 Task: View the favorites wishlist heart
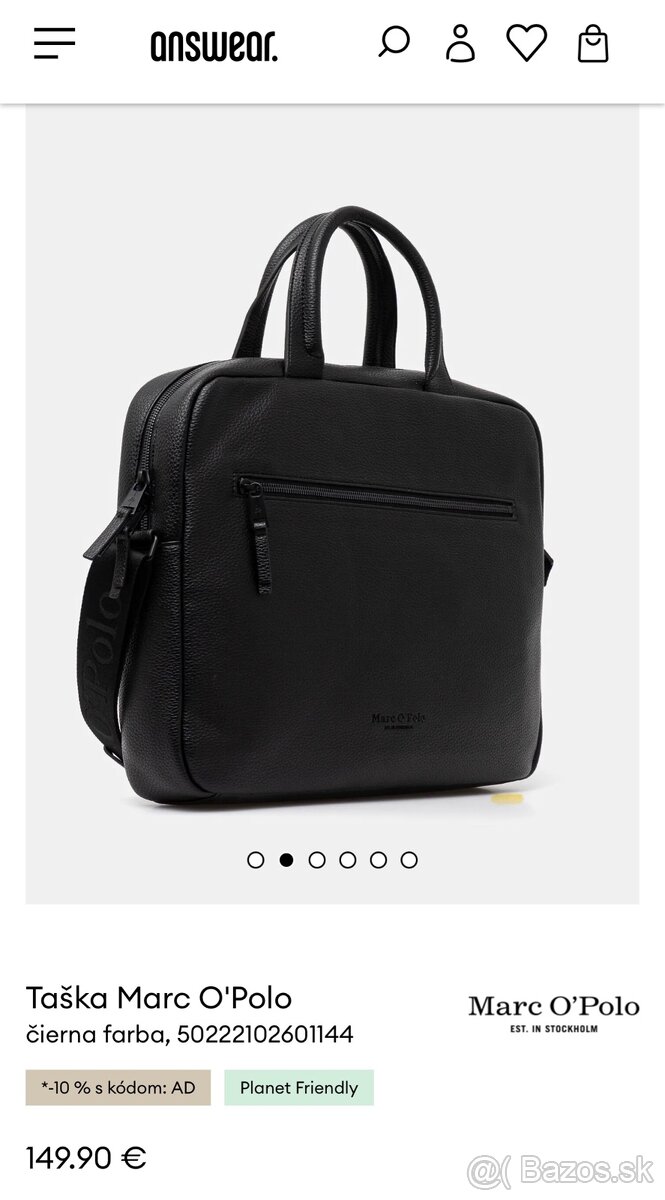tap(526, 43)
